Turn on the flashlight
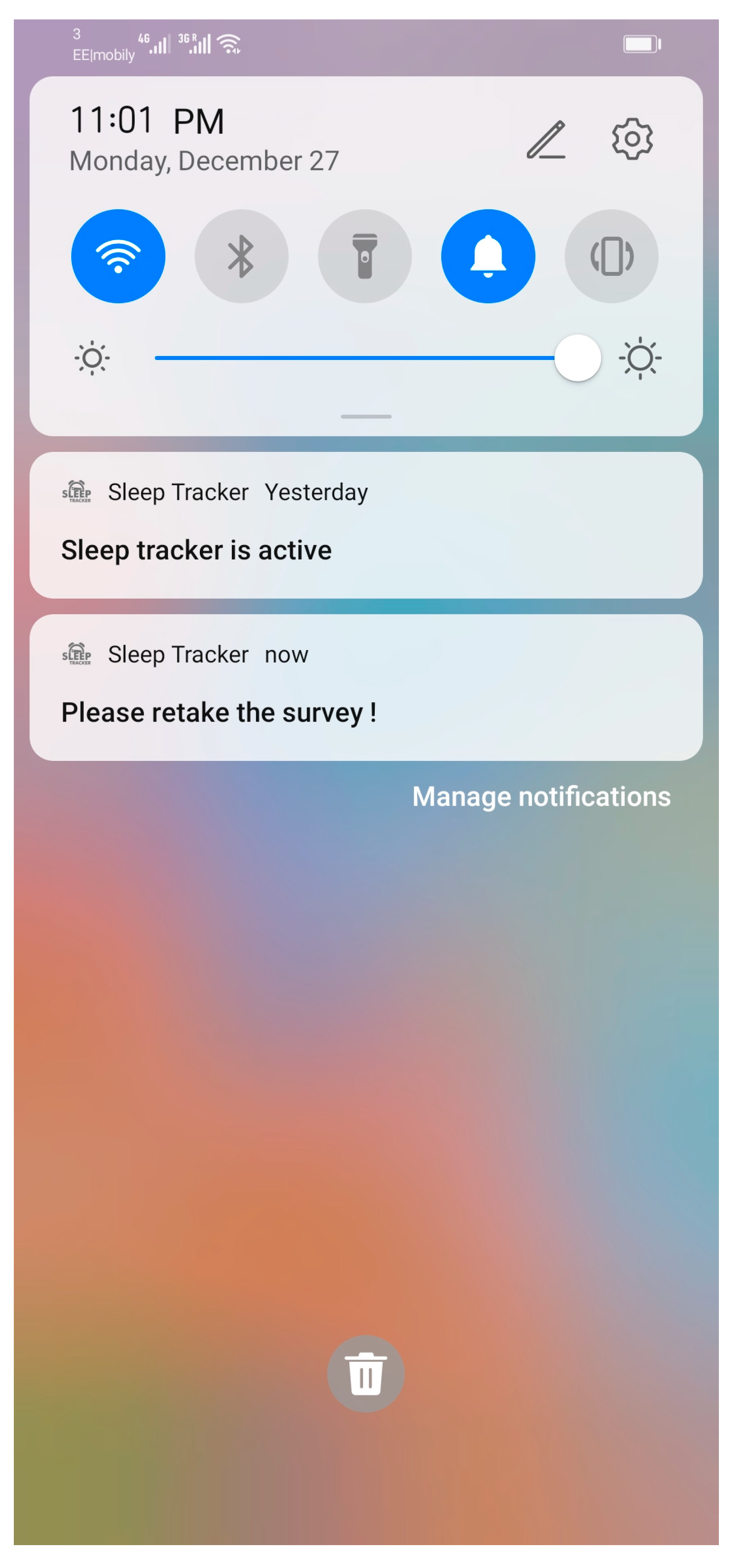The width and height of the screenshot is (734, 1568). [364, 256]
